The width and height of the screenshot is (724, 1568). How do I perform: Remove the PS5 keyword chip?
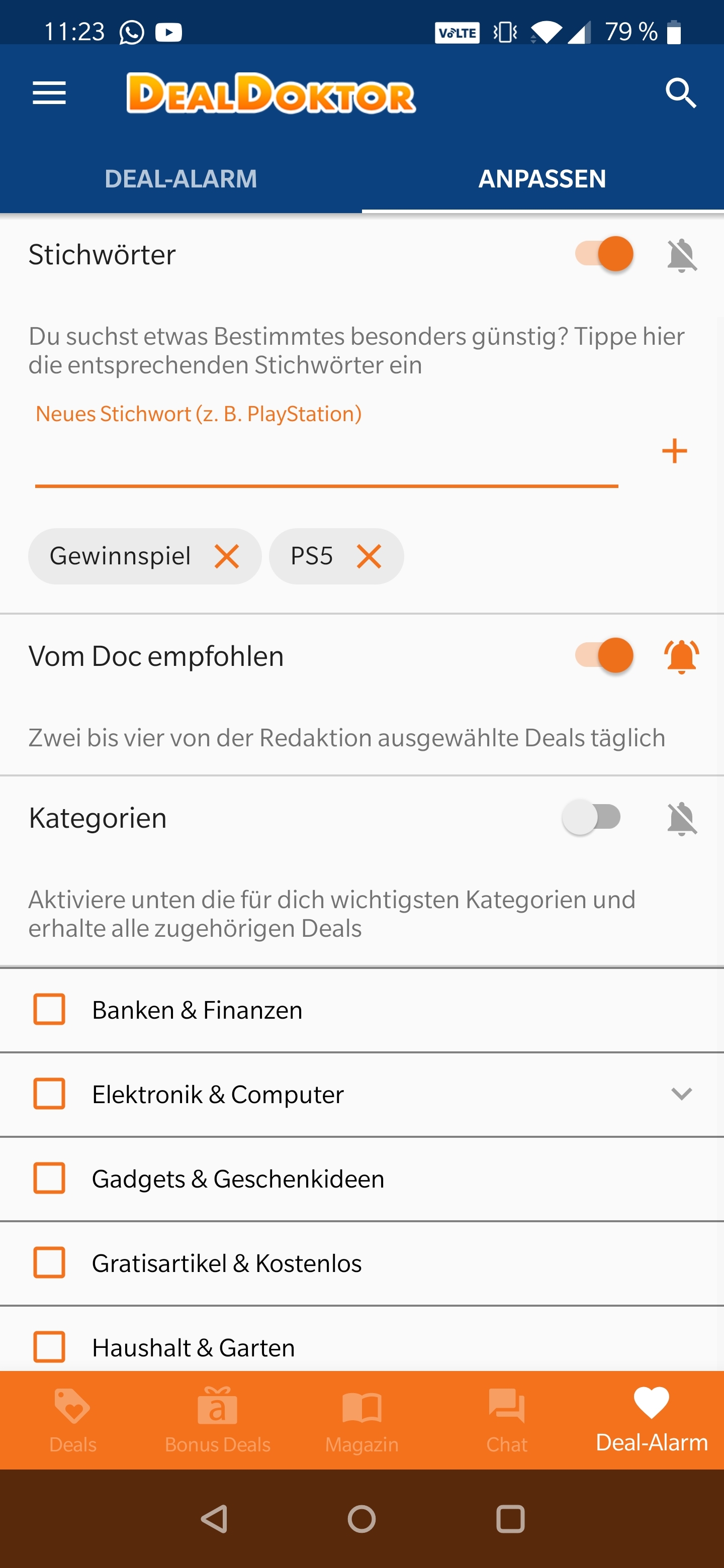[x=369, y=556]
